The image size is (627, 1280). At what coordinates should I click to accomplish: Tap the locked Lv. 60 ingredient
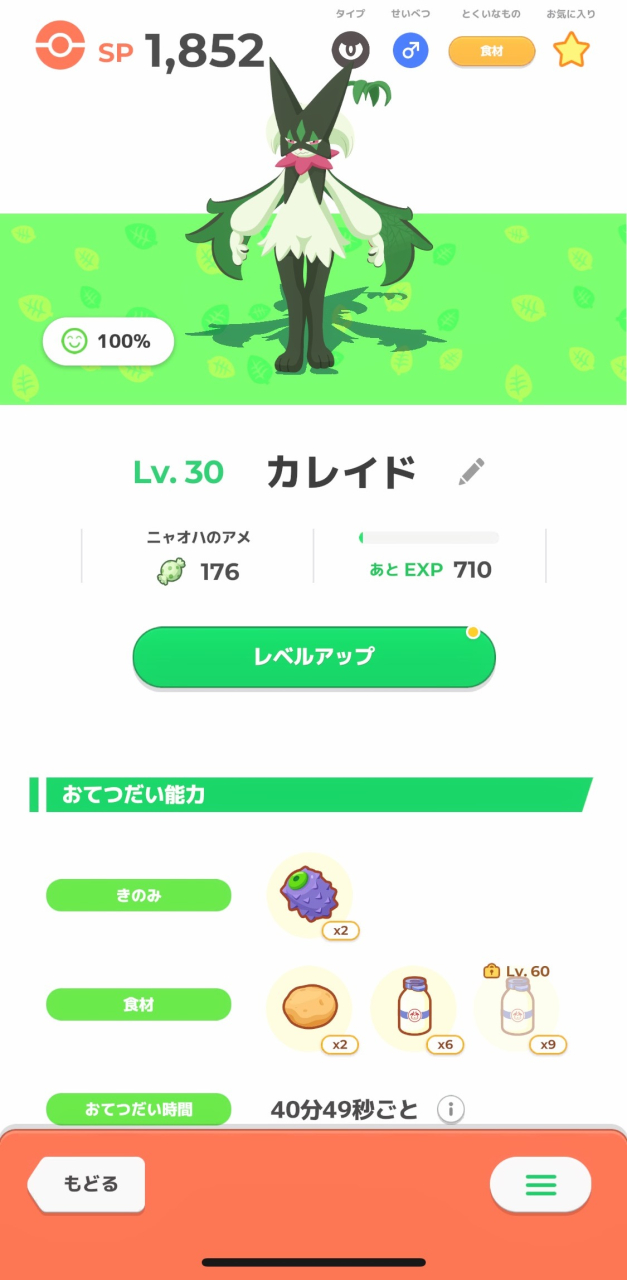517,1007
